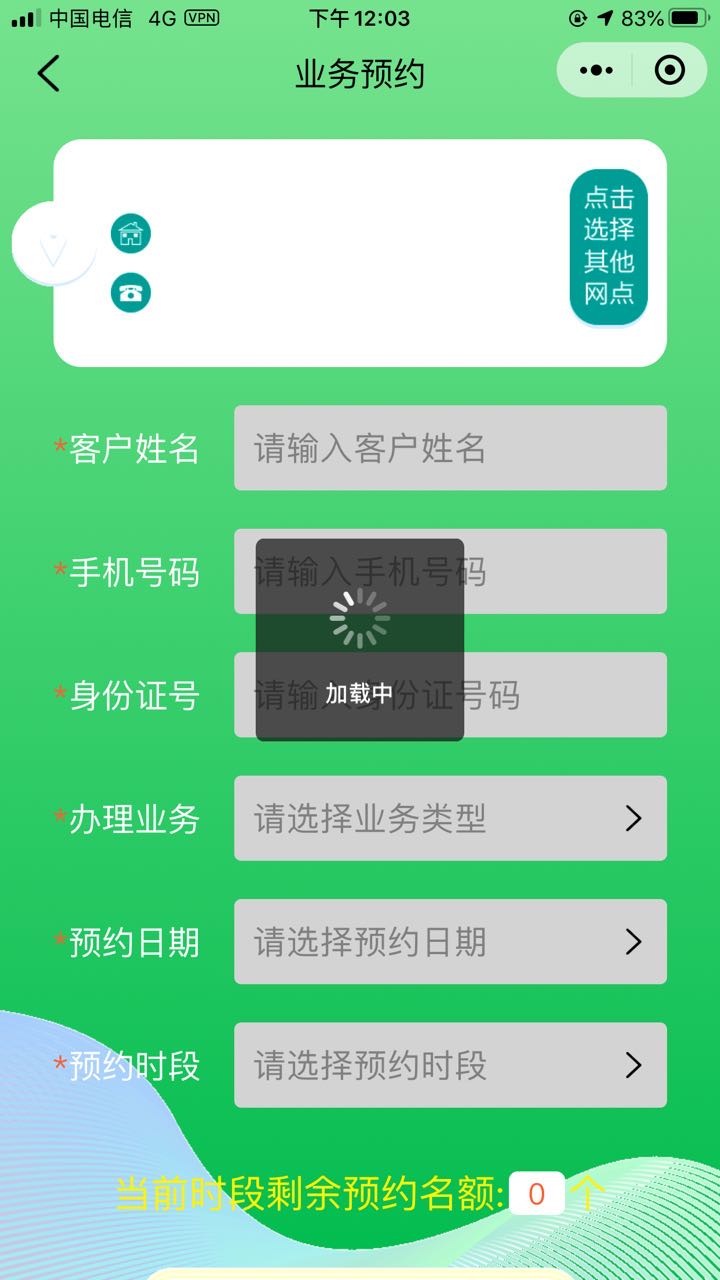Screen dimensions: 720x1280
Task: Open the 办理业务 business type picker
Action: pyautogui.click(x=450, y=818)
